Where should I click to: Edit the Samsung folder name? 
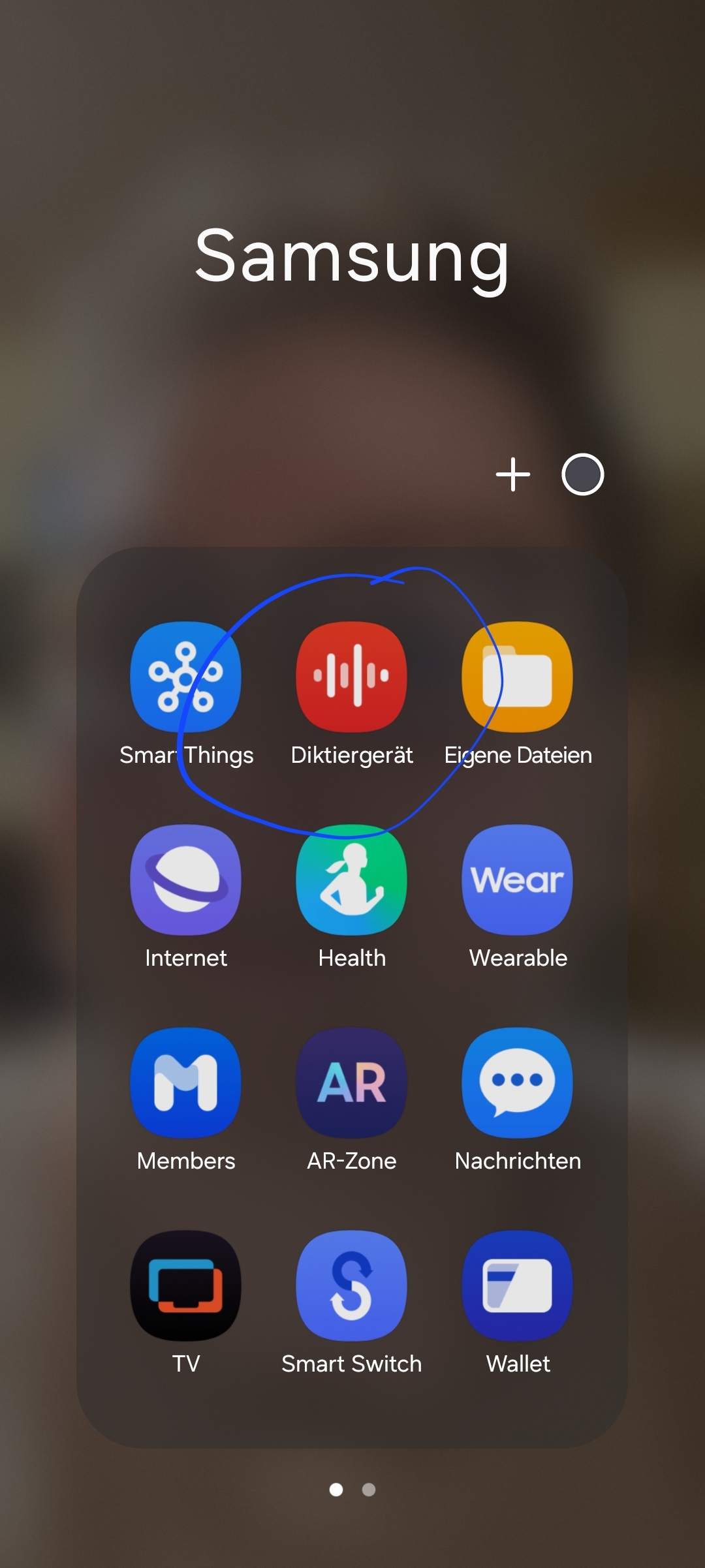(x=352, y=256)
